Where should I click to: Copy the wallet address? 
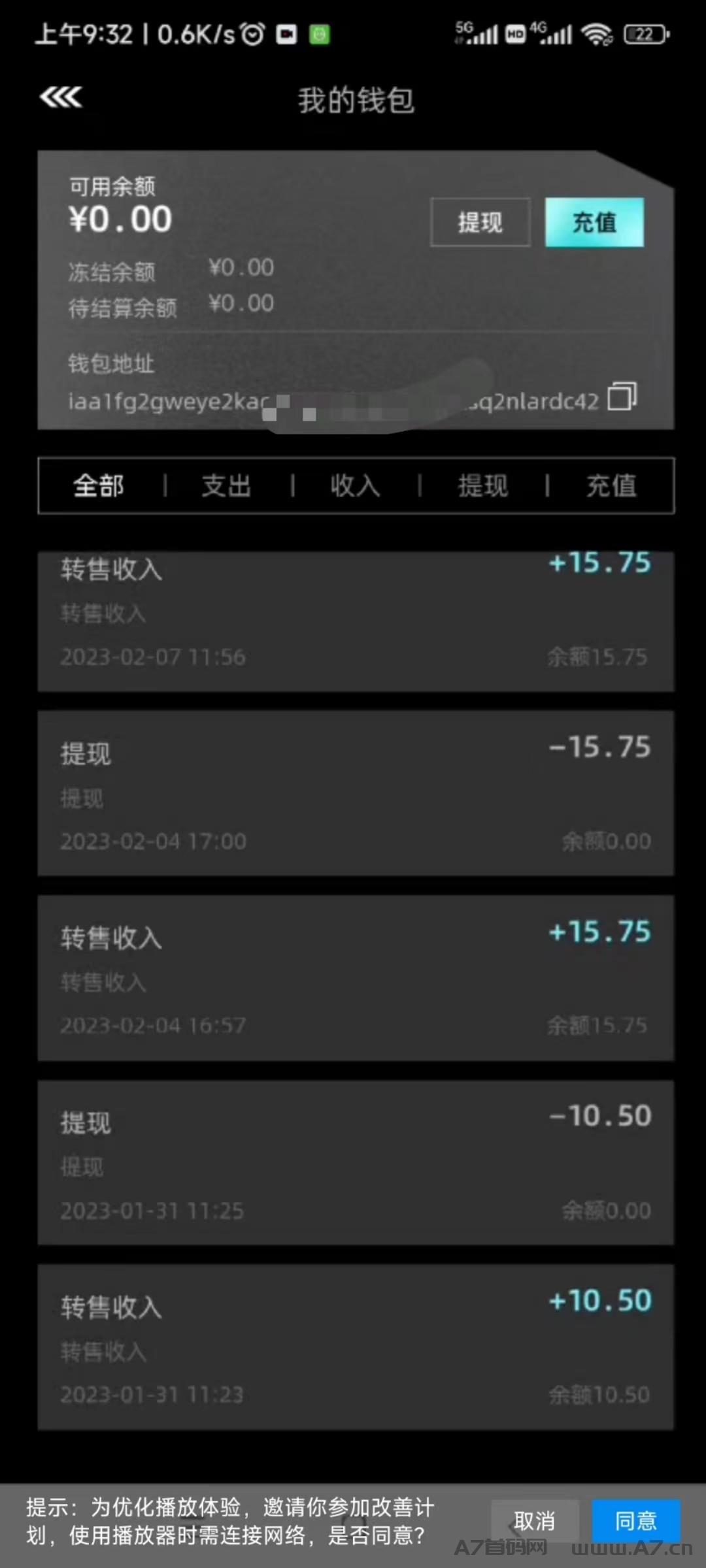622,397
